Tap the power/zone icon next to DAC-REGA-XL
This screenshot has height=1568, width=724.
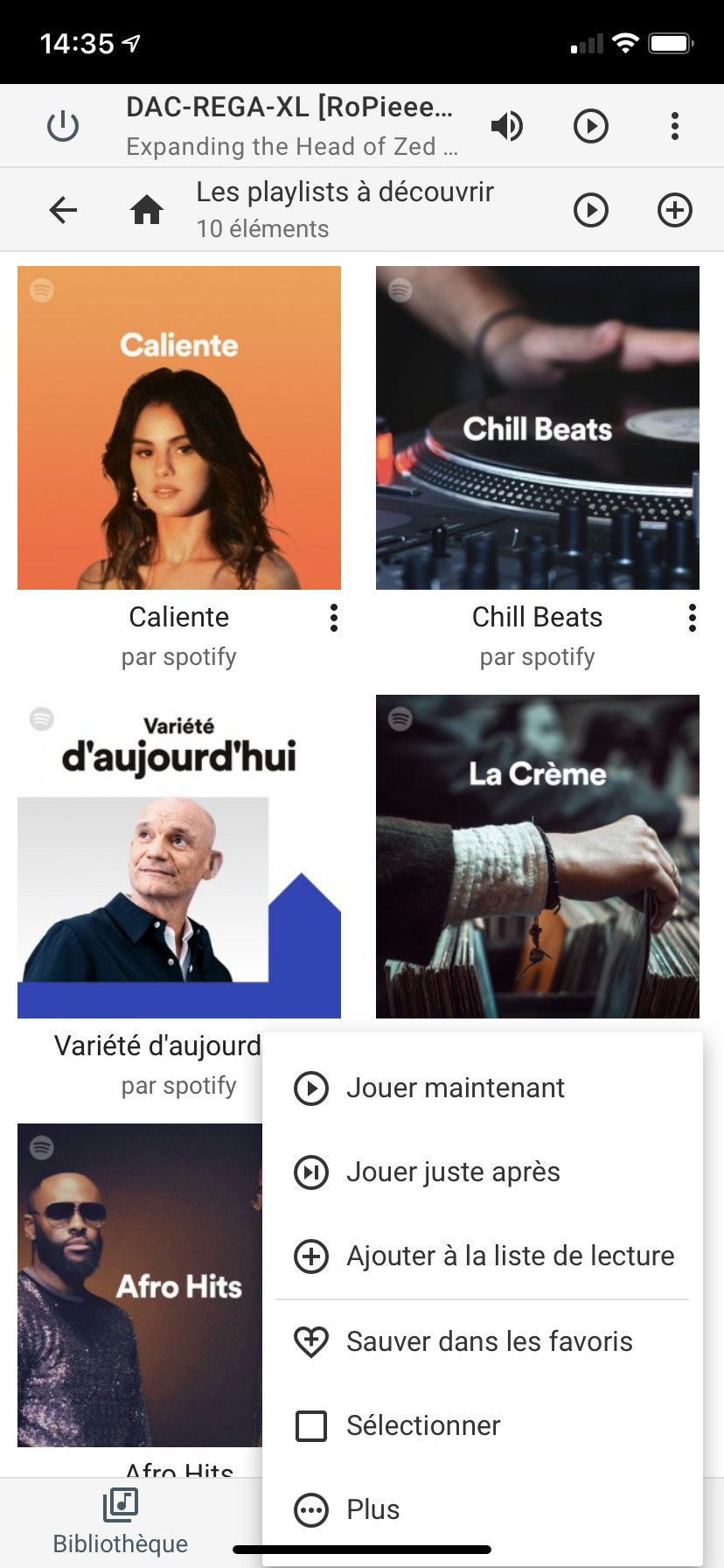coord(62,125)
